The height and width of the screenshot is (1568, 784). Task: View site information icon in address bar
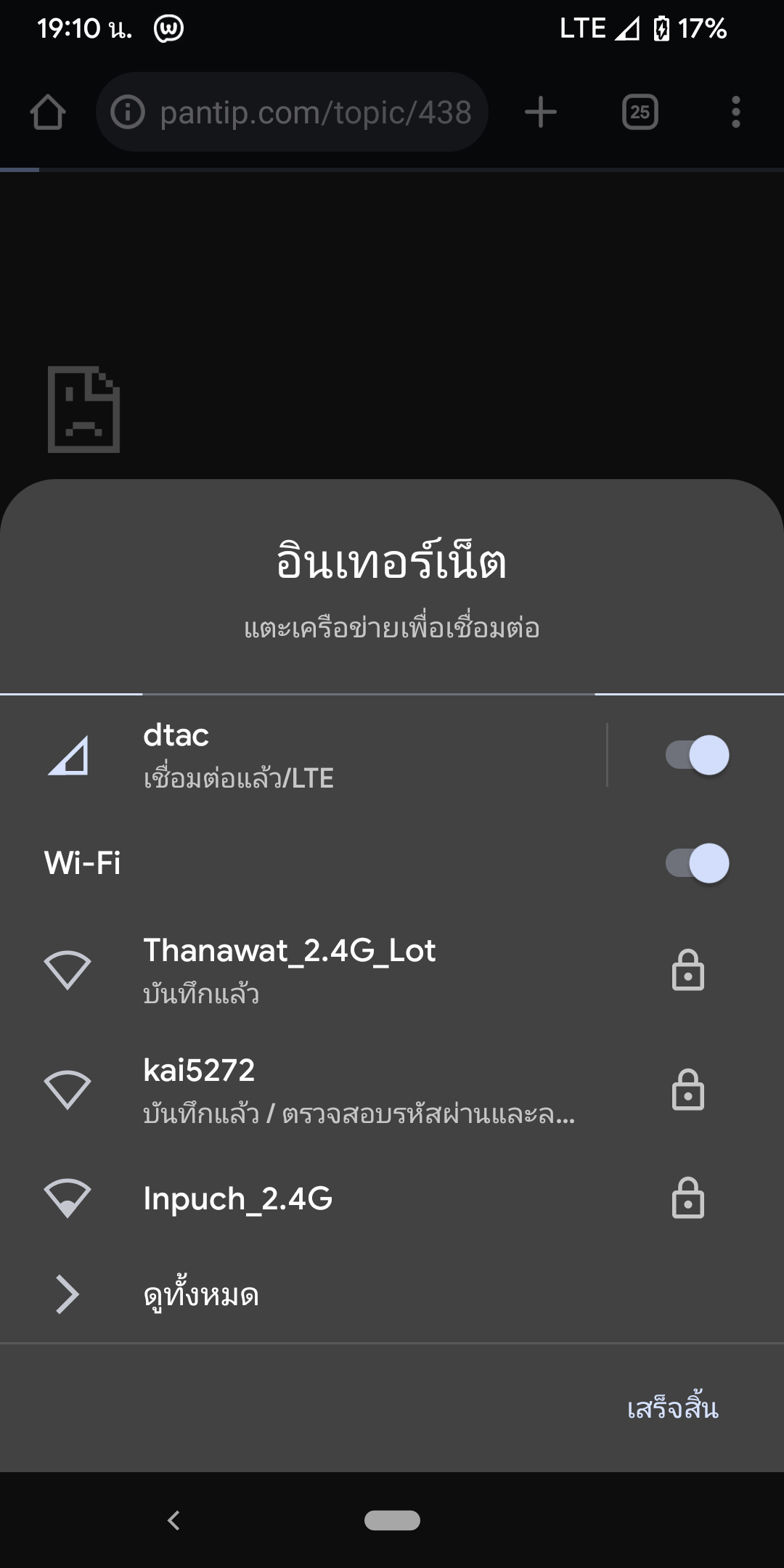tap(128, 113)
